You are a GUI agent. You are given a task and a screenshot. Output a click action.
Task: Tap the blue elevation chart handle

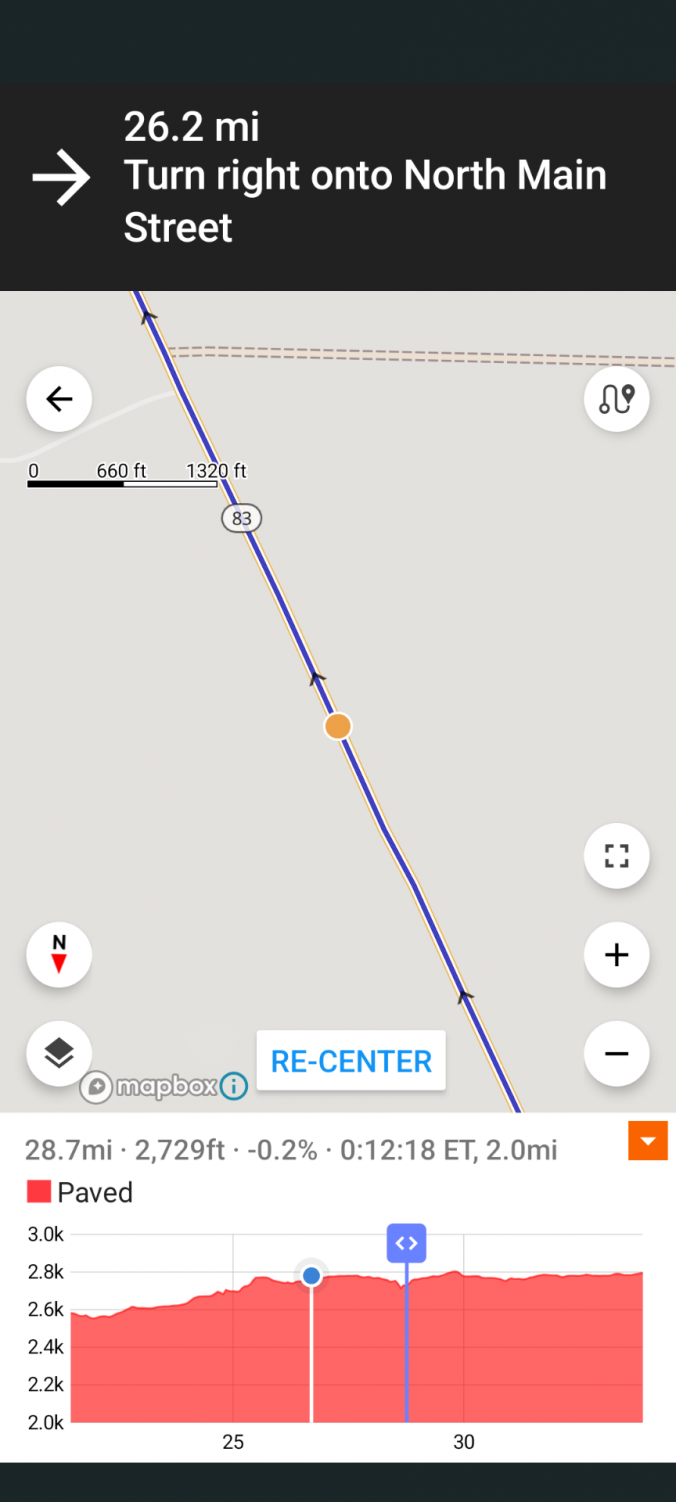tap(406, 1243)
